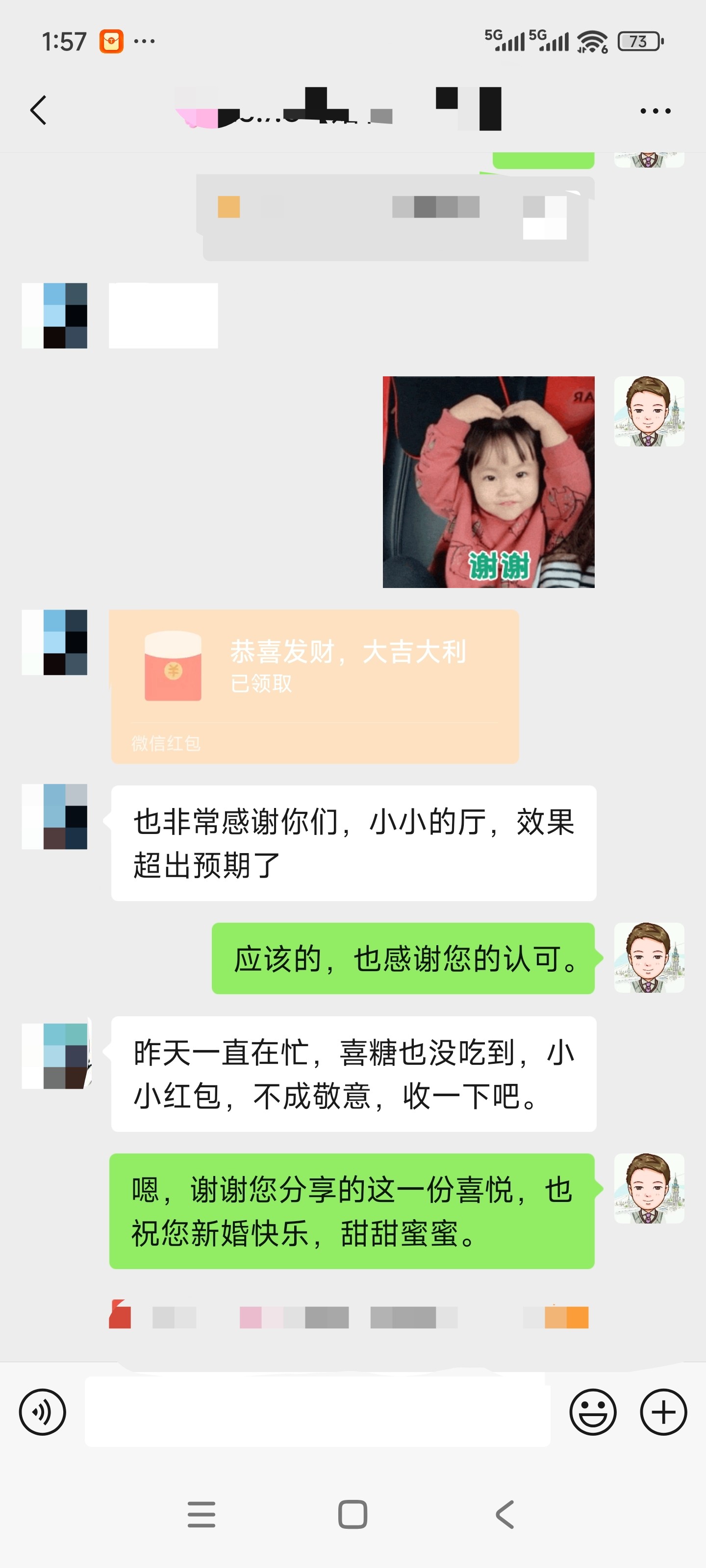Open the chat's three-dot menu

coord(656,111)
